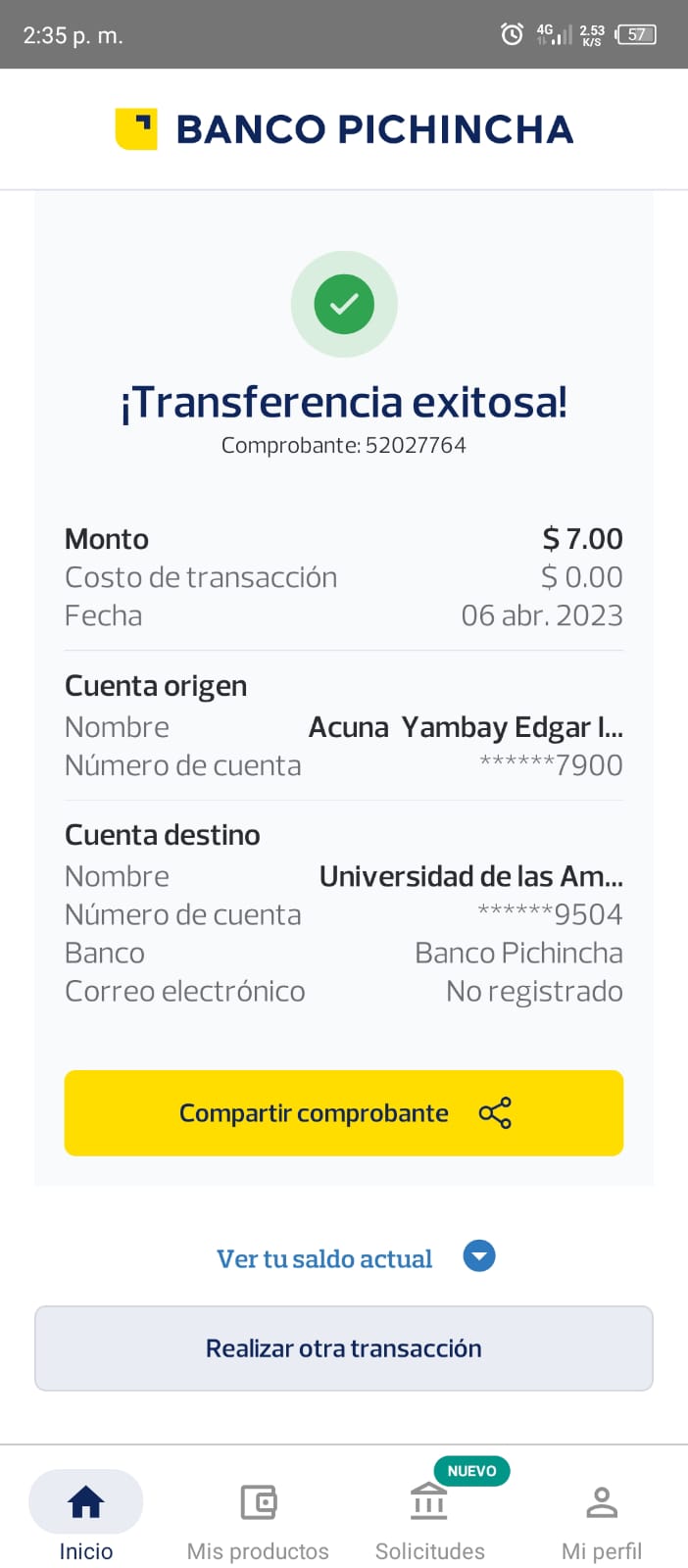Viewport: 688px width, 1568px height.
Task: Expand Ver tu saldo actual
Action: 355,1257
